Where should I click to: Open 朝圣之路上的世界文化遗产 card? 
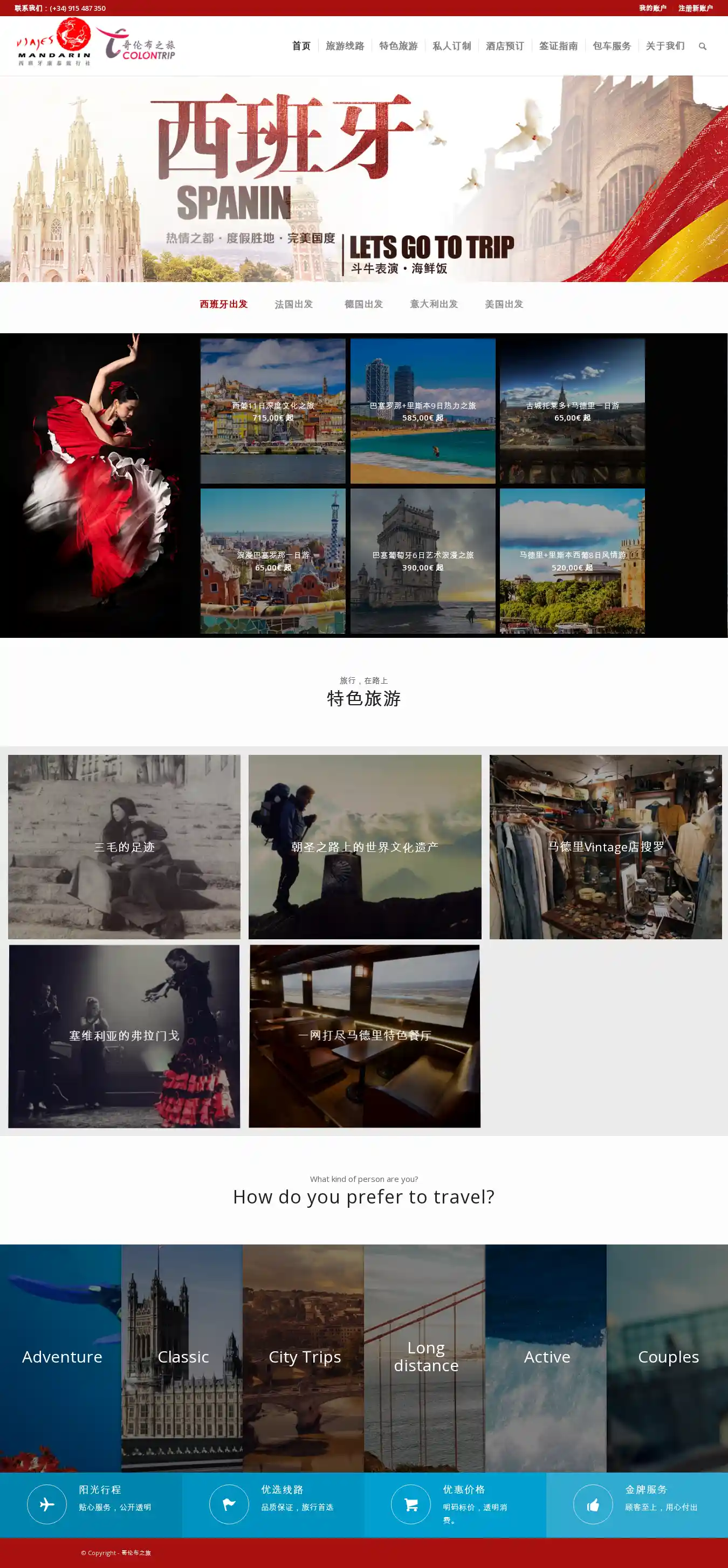365,847
